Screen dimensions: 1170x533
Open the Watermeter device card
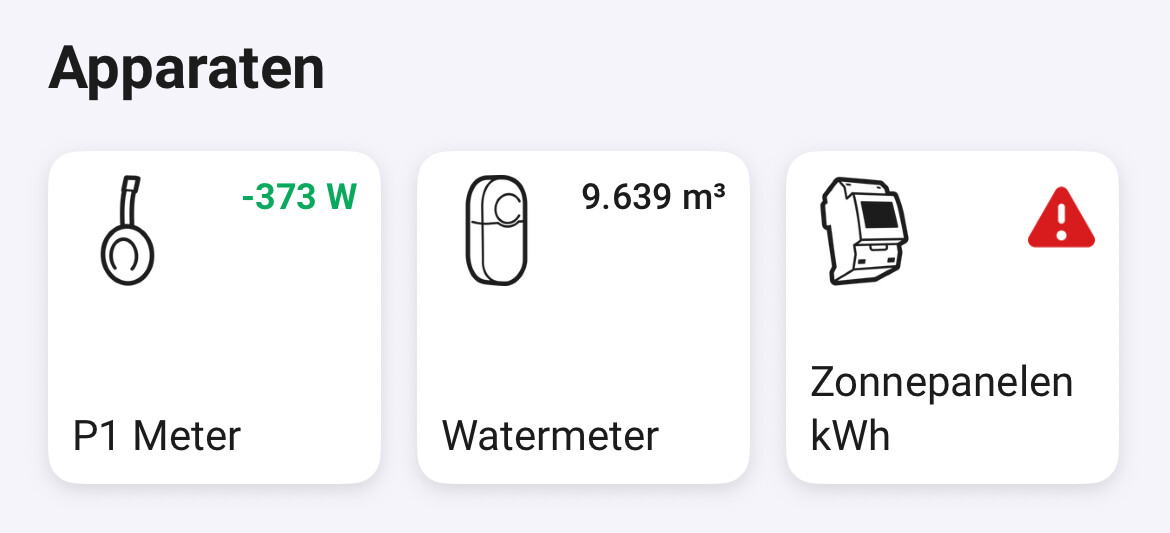[x=583, y=318]
